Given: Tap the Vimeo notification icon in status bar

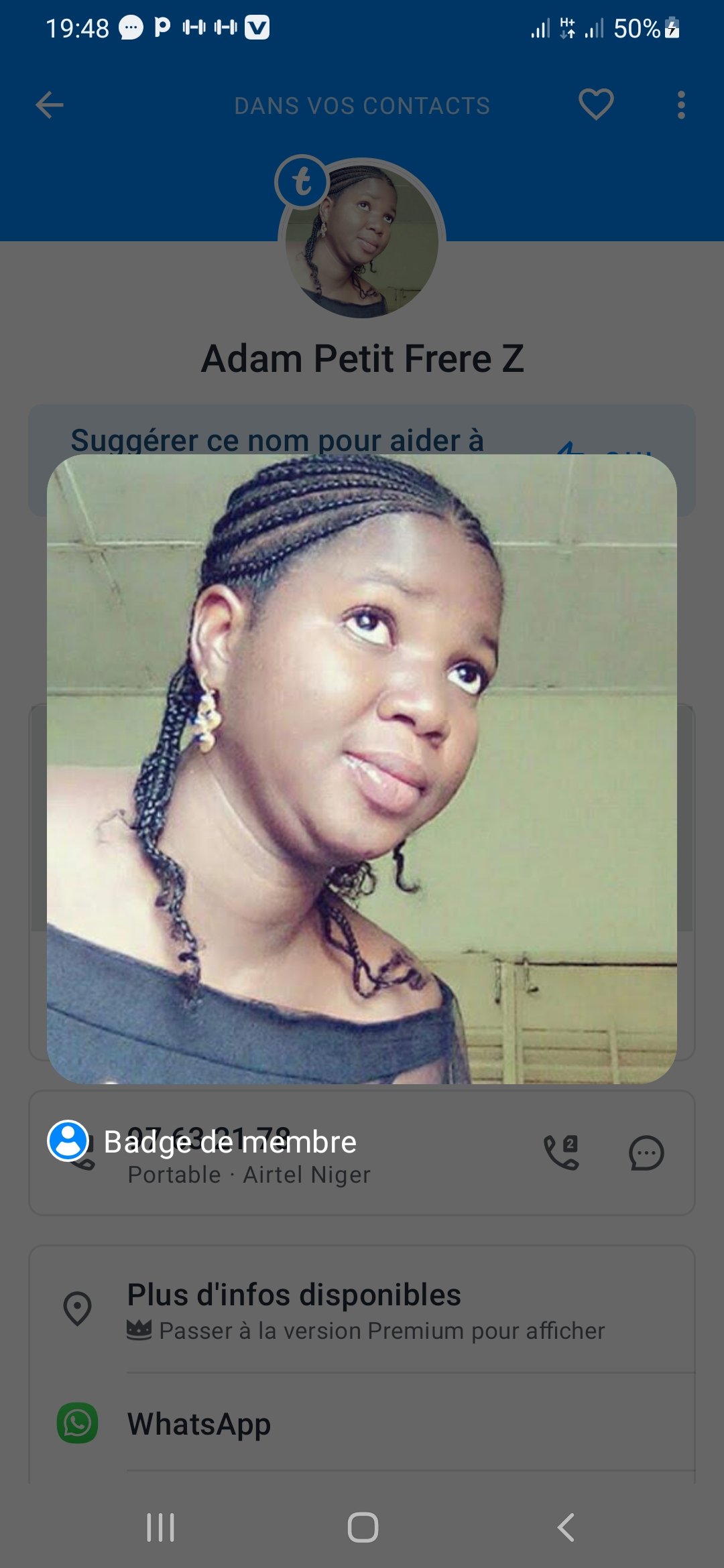Looking at the screenshot, I should pyautogui.click(x=257, y=28).
